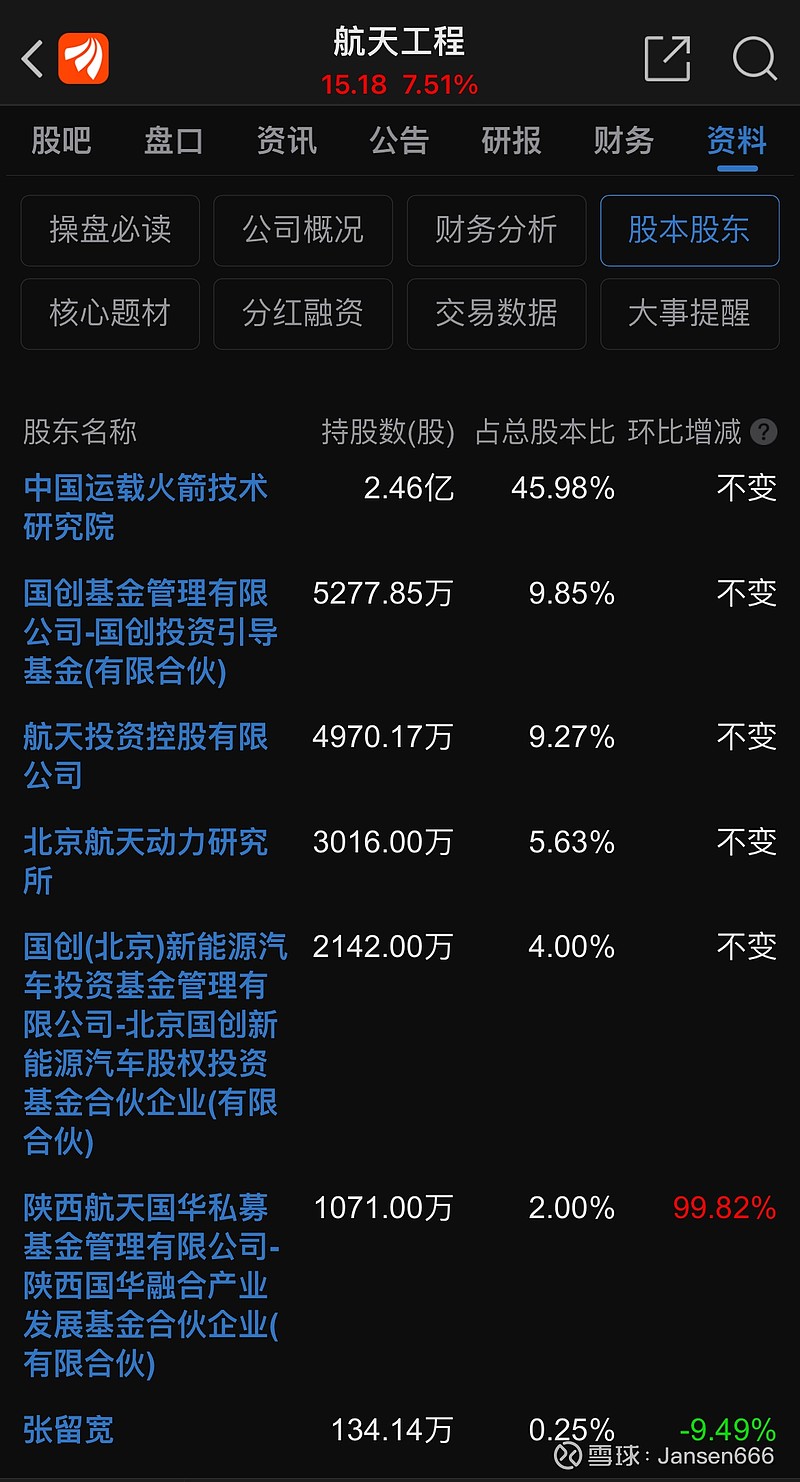Tap the help icon beside 环比增减
This screenshot has width=800, height=1482.
pyautogui.click(x=764, y=432)
